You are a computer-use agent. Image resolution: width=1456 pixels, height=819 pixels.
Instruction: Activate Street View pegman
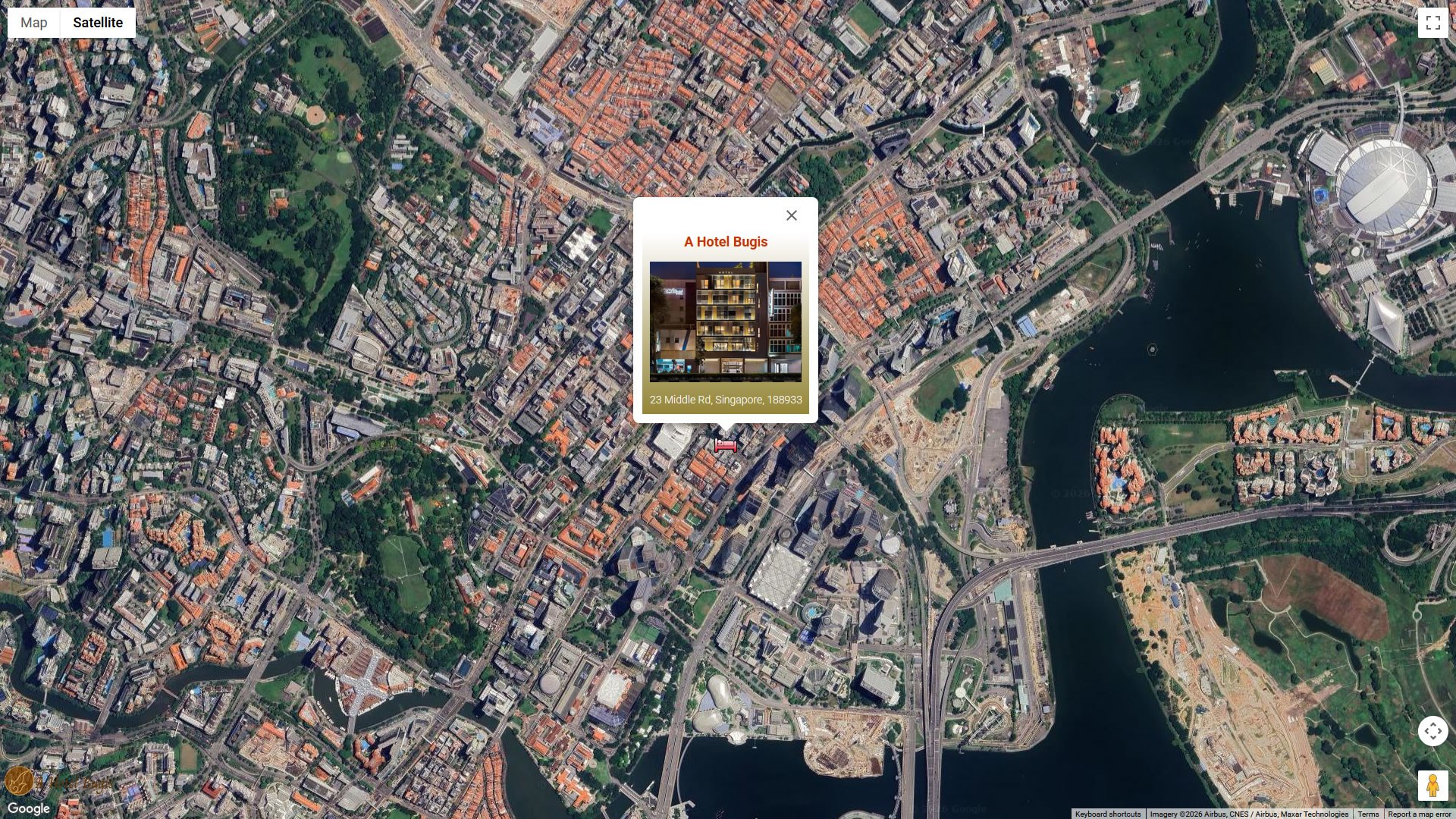tap(1432, 786)
